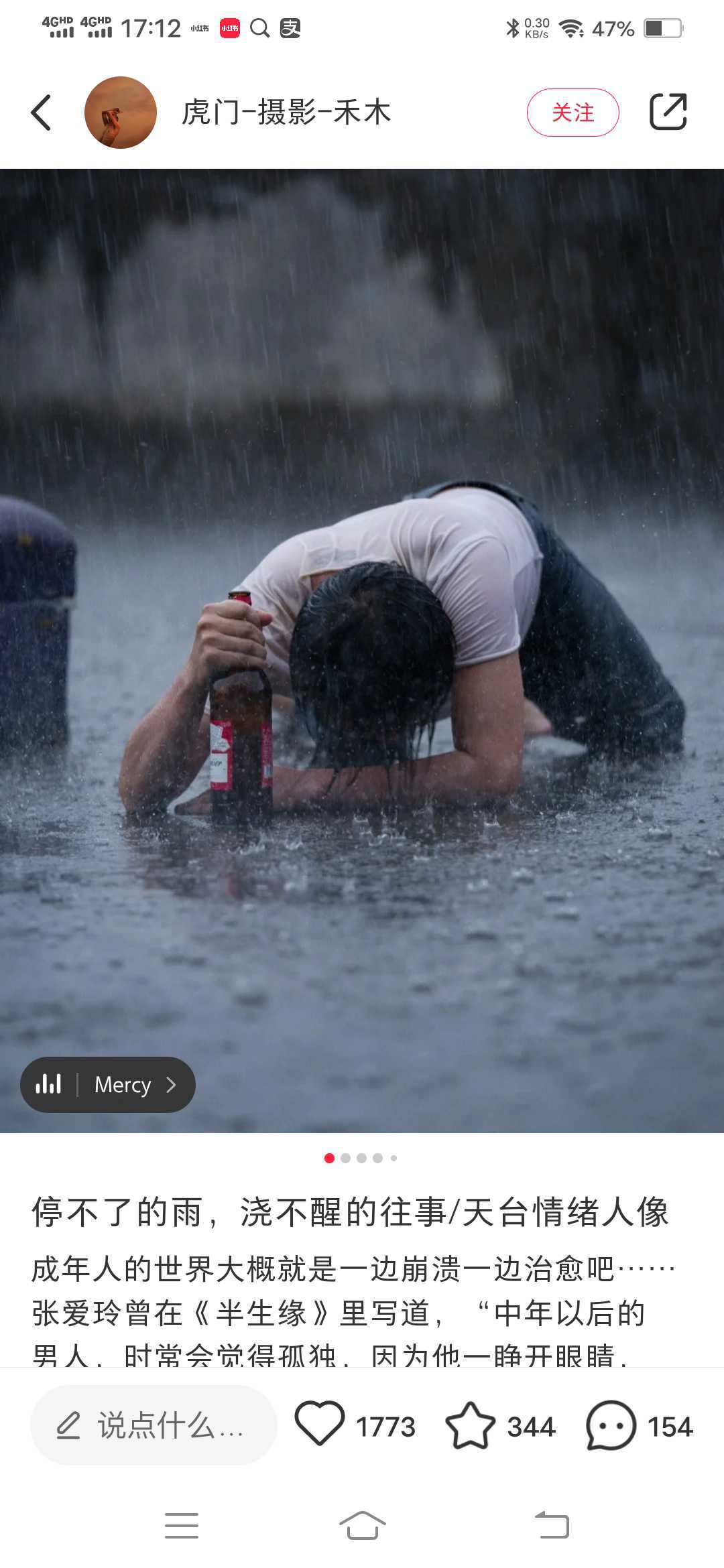Tap the comment field 说点什么
Image resolution: width=724 pixels, height=1568 pixels.
tap(154, 1425)
